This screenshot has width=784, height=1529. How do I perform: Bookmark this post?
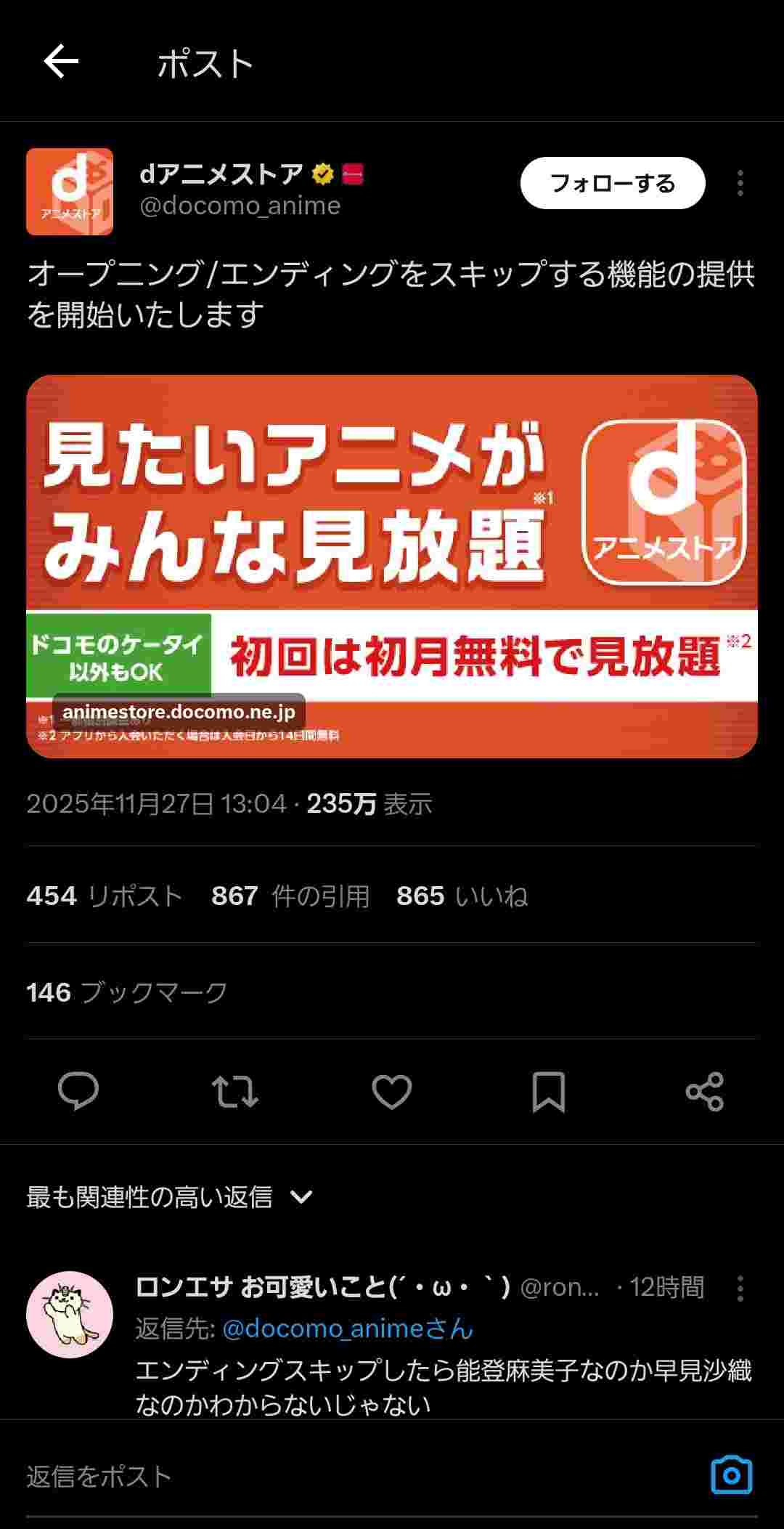coord(548,1091)
